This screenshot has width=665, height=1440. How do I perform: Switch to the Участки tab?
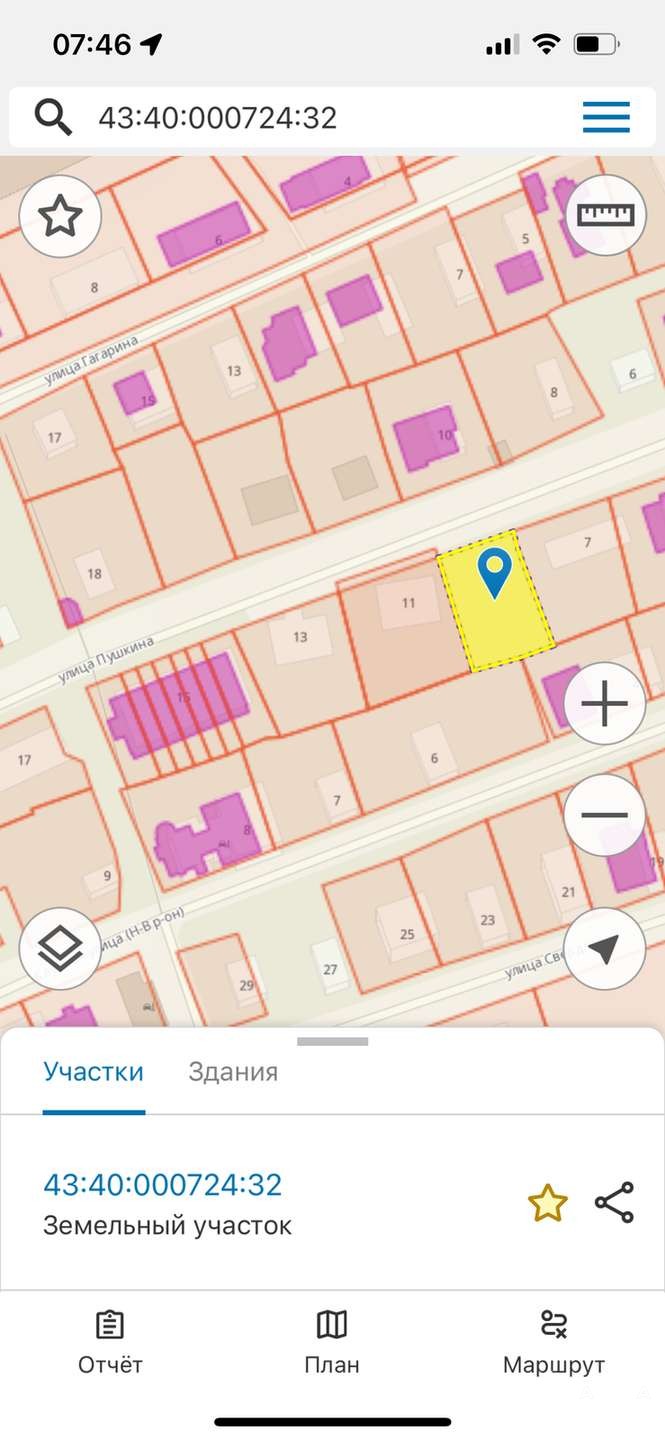point(93,1072)
